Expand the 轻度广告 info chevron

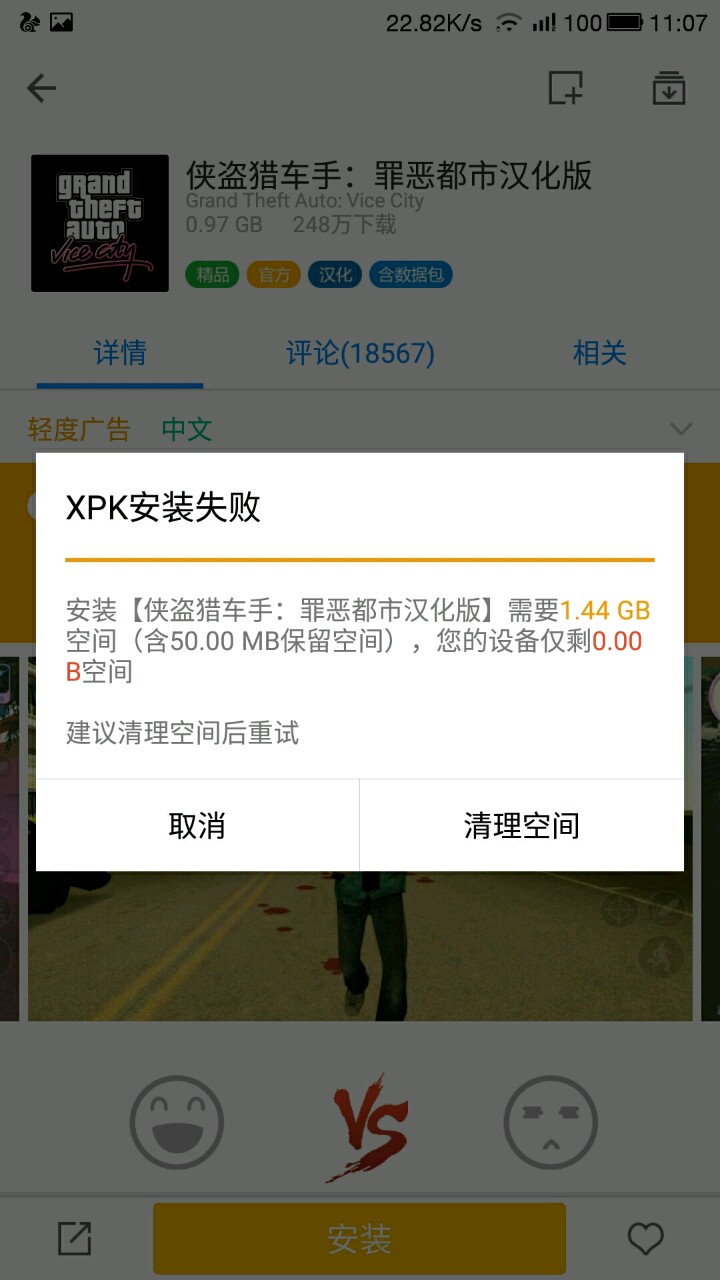pyautogui.click(x=681, y=429)
